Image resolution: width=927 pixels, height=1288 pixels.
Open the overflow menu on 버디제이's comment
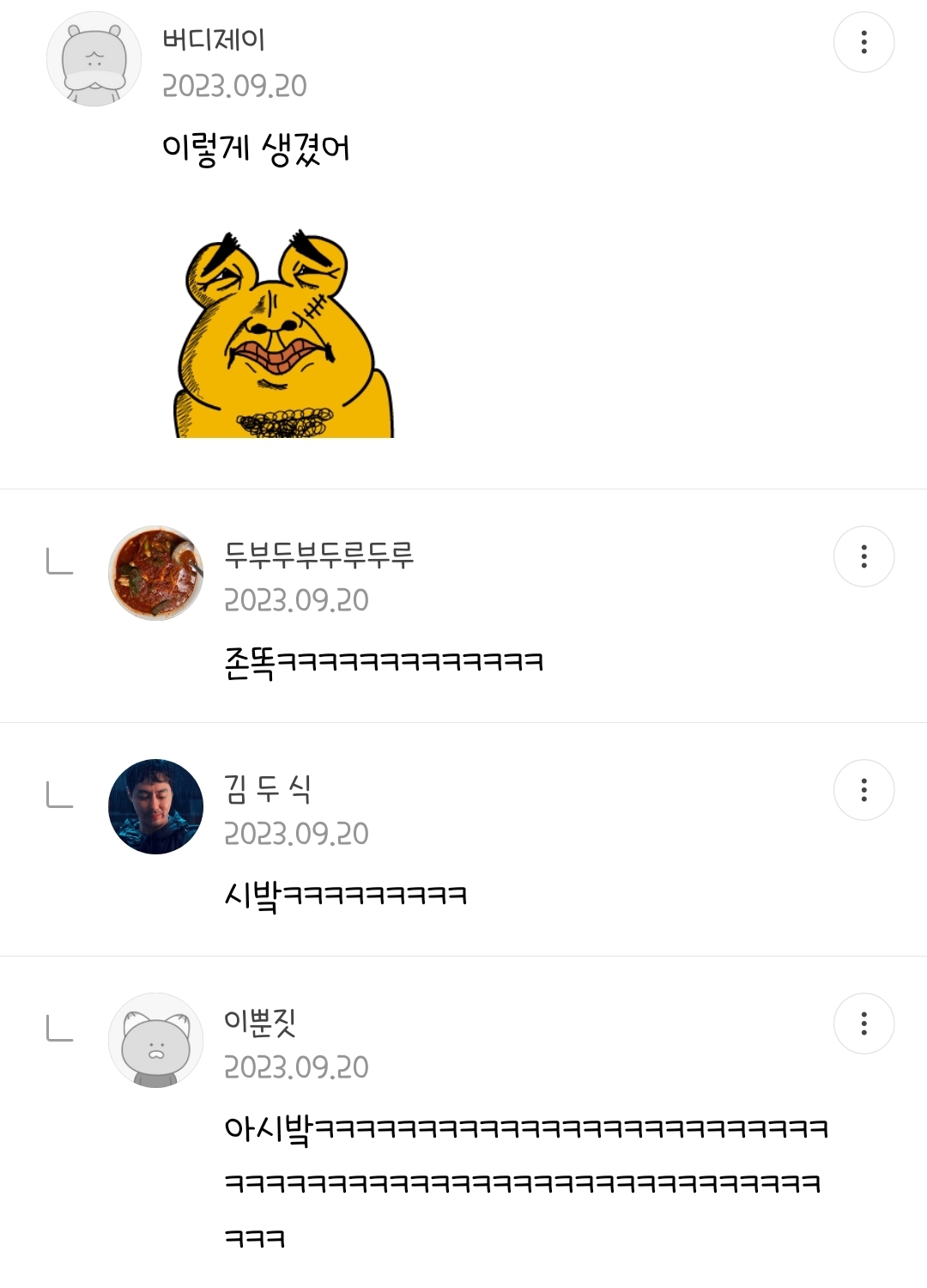point(863,42)
